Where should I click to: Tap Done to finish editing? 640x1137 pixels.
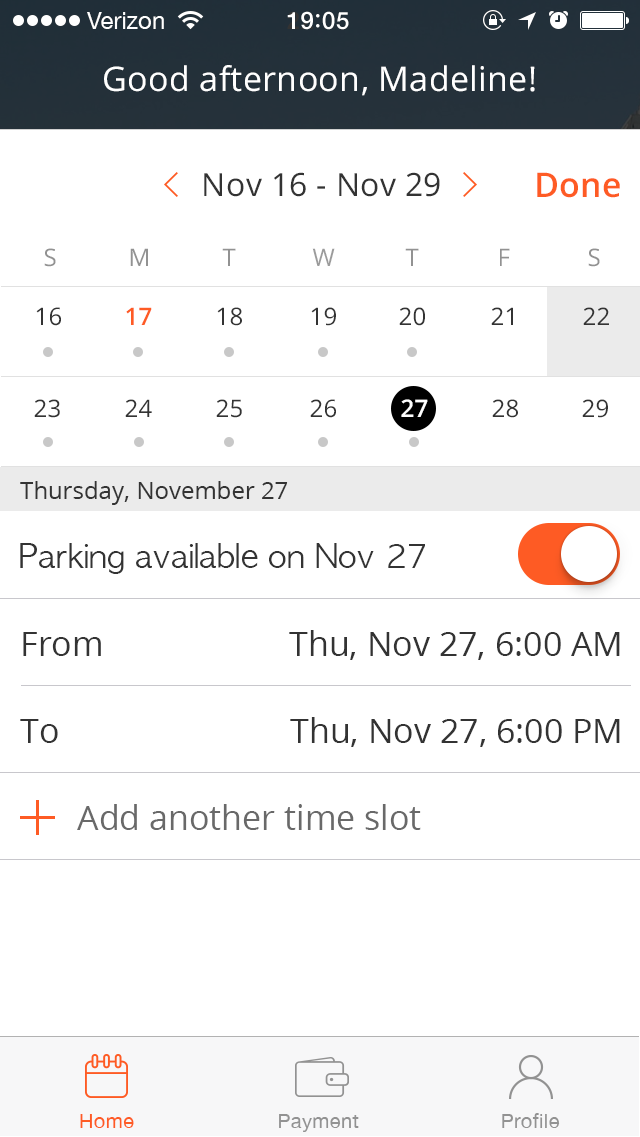pyautogui.click(x=577, y=185)
